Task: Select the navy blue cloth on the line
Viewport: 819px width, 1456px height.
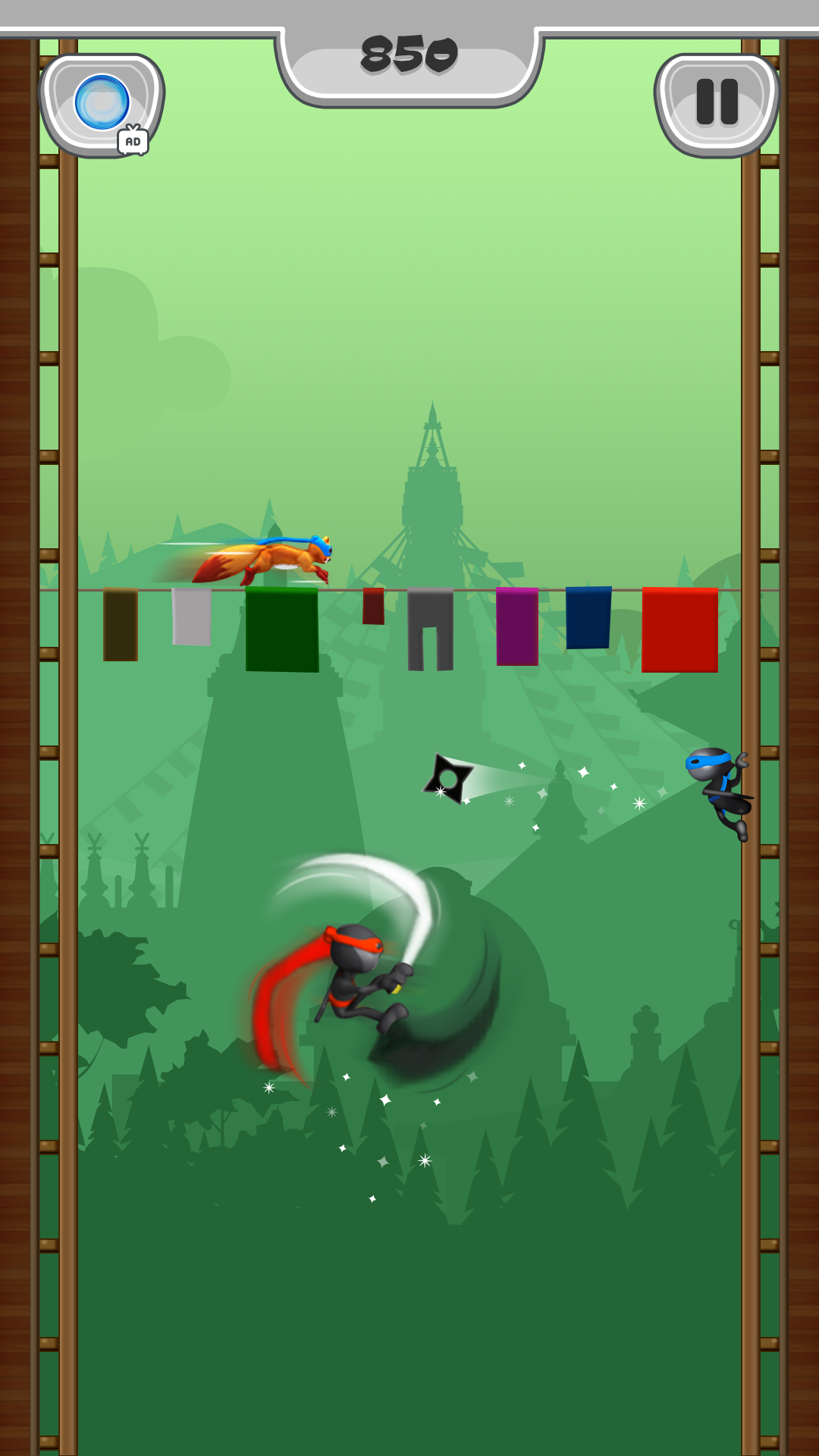Action: [x=590, y=616]
